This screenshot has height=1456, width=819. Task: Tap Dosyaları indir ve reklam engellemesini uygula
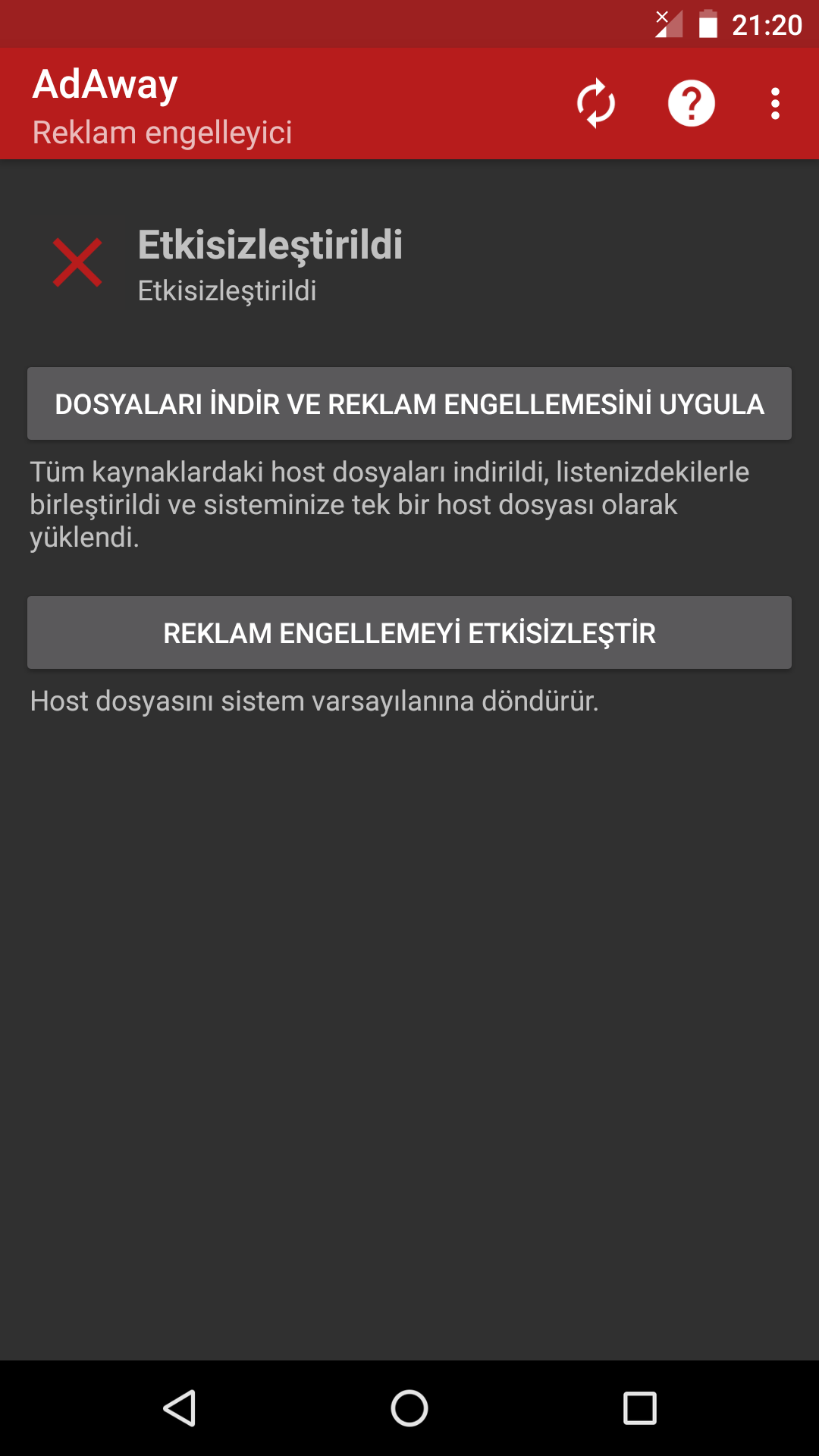click(x=409, y=403)
